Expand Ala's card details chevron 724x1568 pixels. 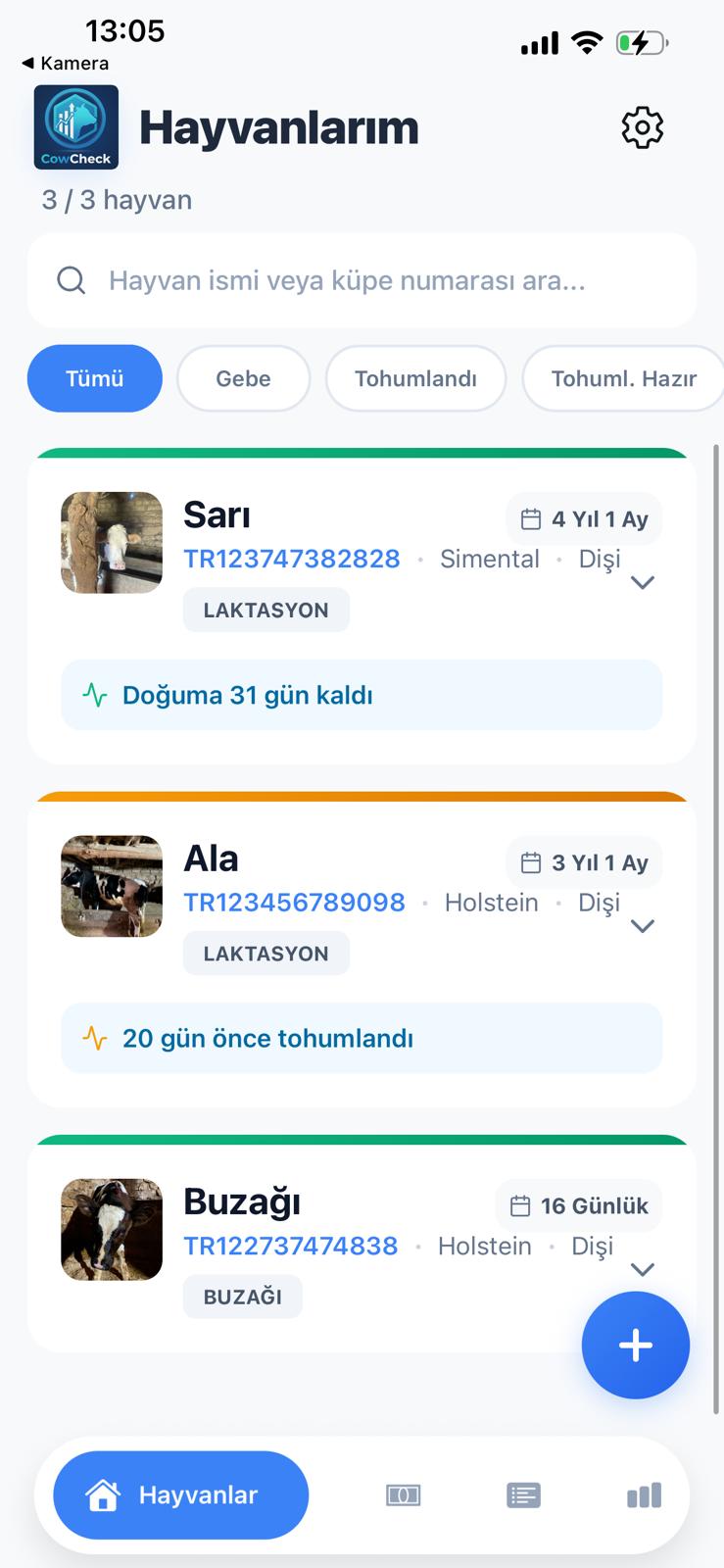click(643, 924)
